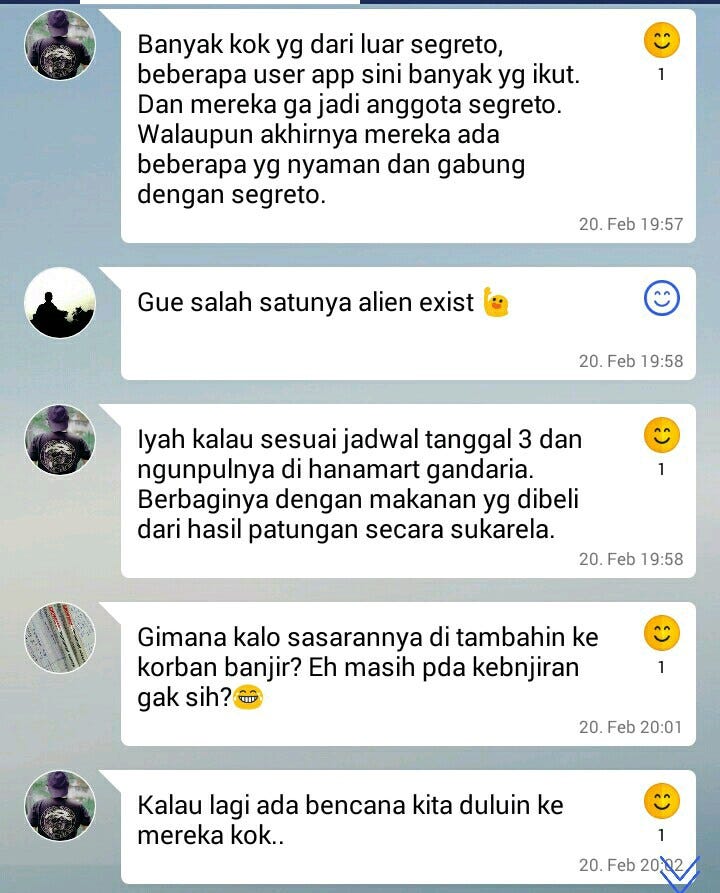The image size is (720, 893).
Task: Open avatar beside 'Banyak kok yg dari luar' message
Action: tap(60, 45)
